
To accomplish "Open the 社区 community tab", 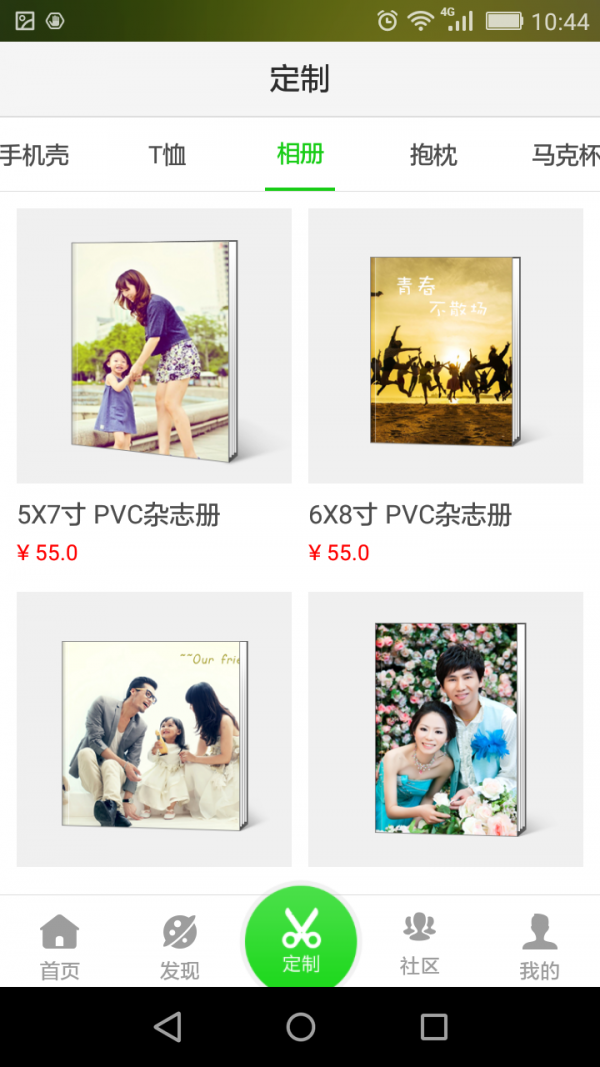I will [419, 945].
